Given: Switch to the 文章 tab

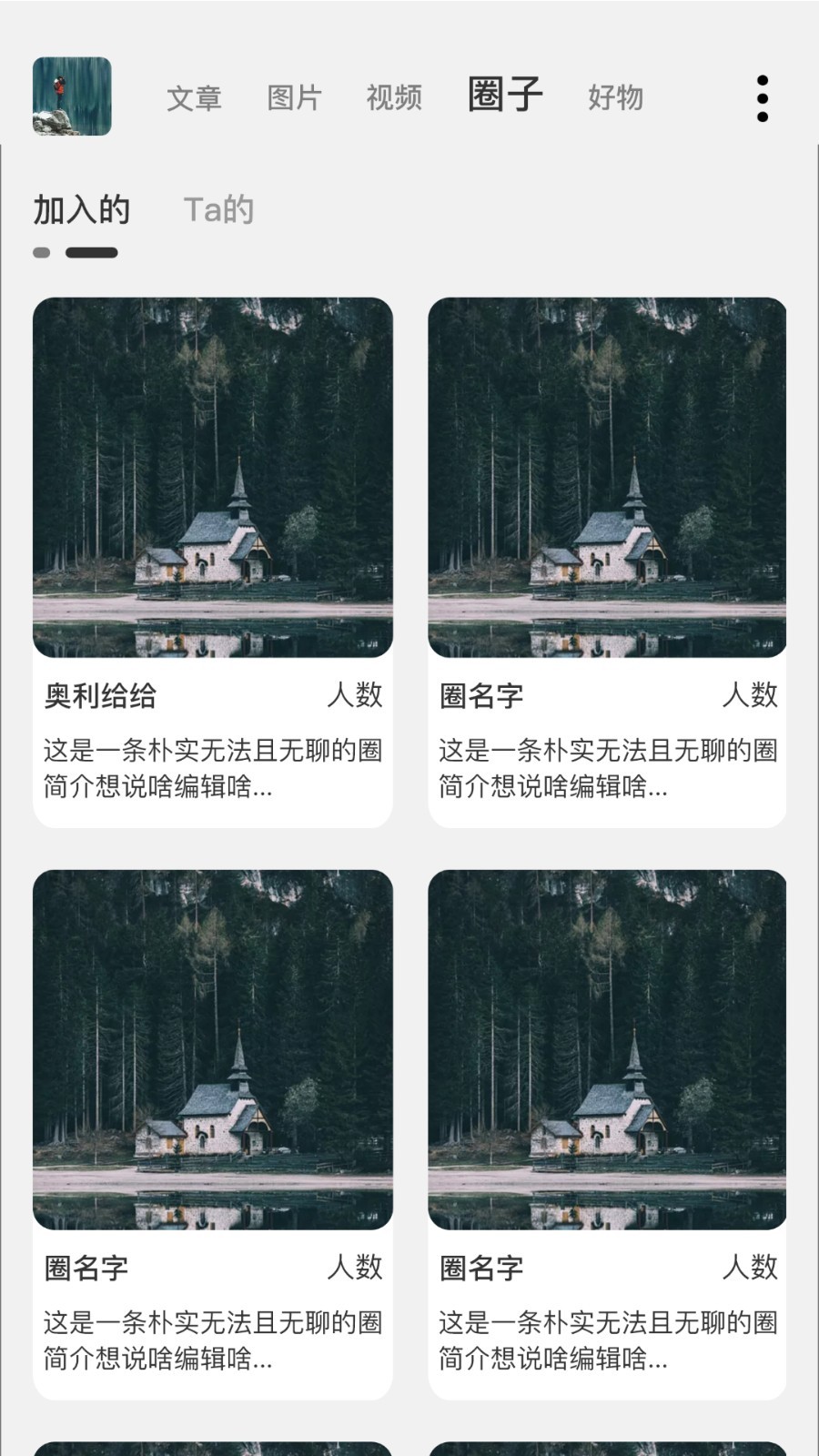Looking at the screenshot, I should [x=194, y=97].
